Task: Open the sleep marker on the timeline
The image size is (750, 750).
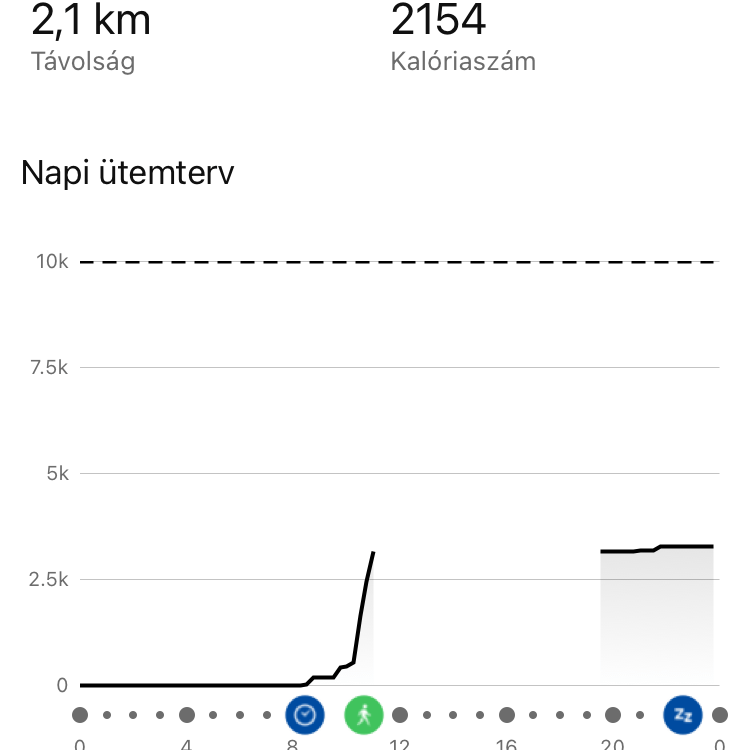Action: pyautogui.click(x=683, y=715)
